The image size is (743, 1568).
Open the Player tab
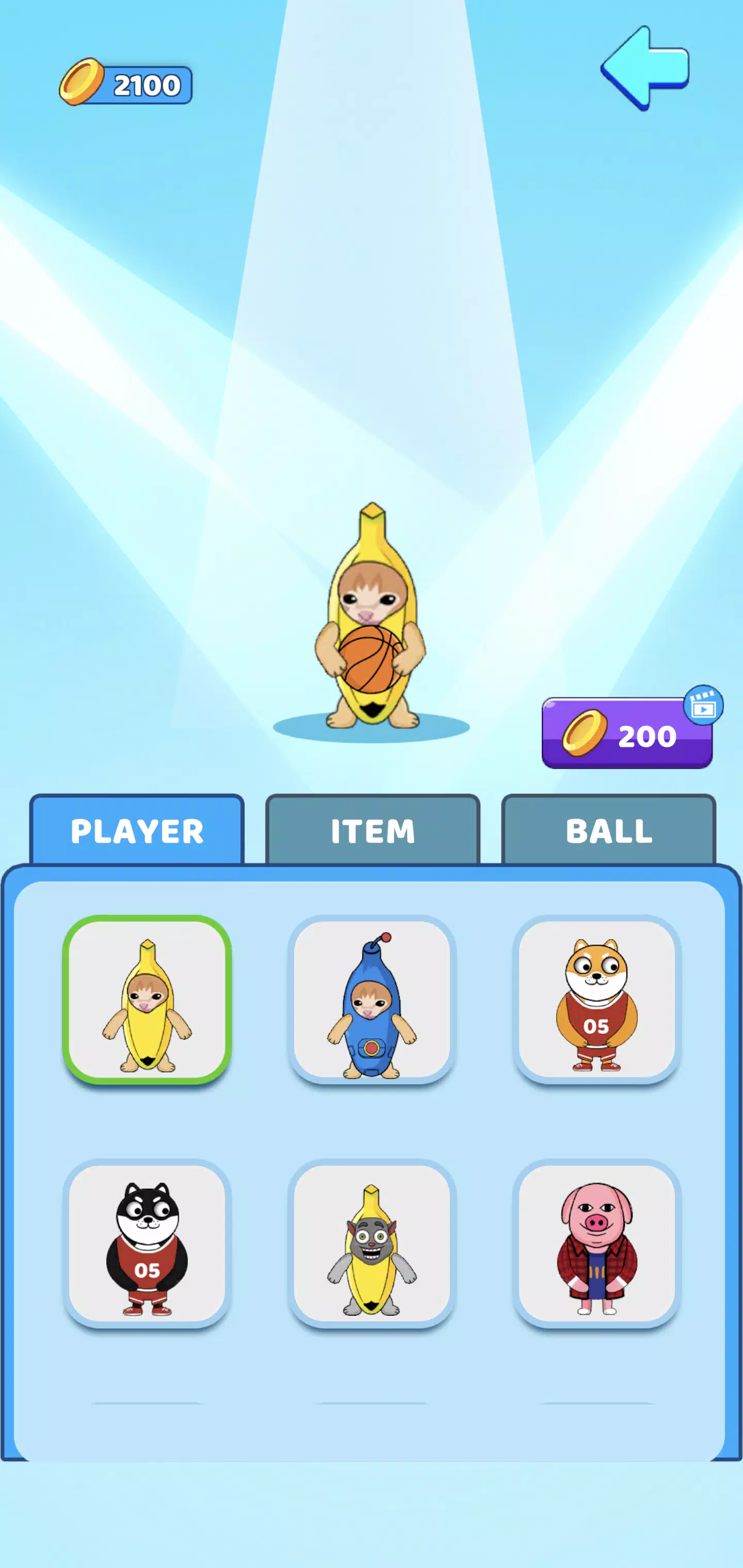137,830
